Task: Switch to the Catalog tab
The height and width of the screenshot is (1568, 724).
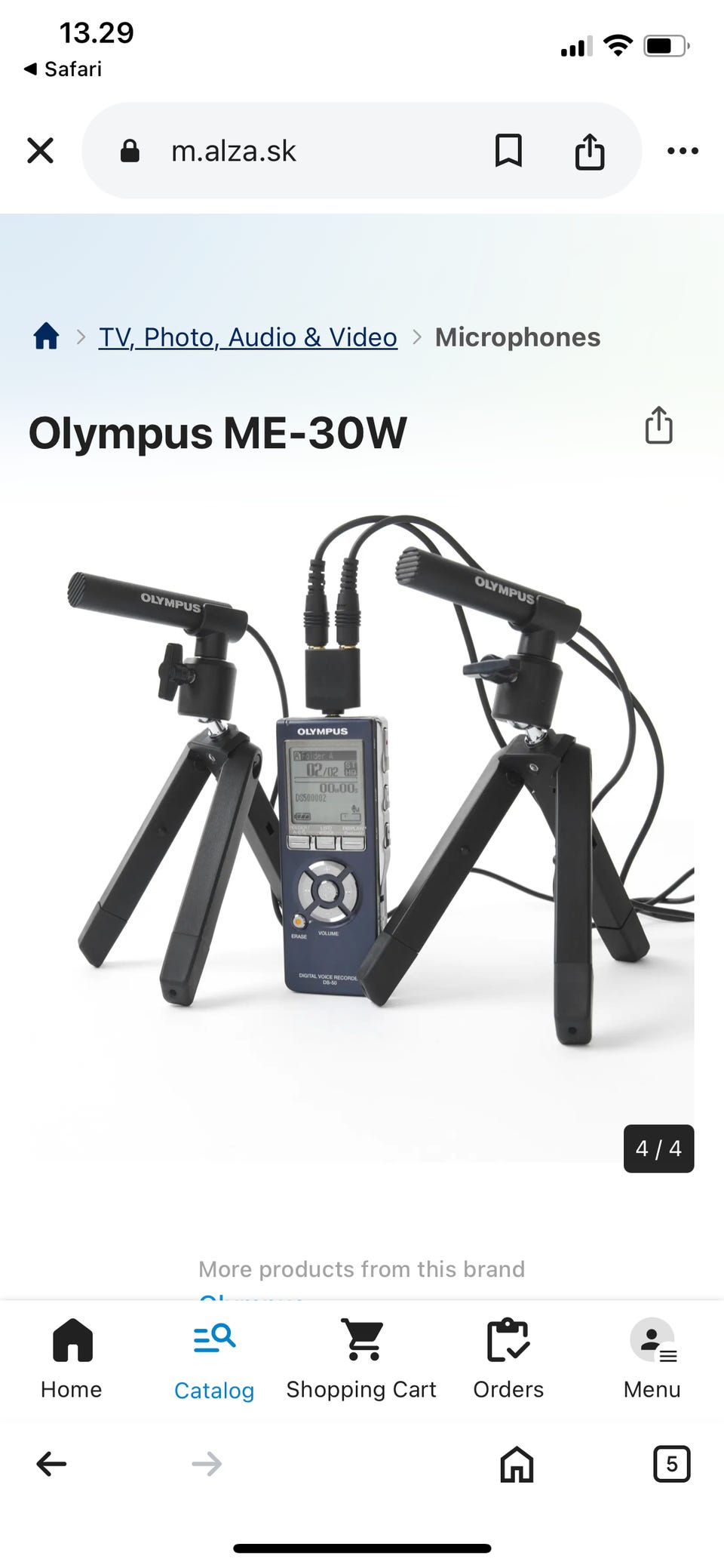Action: coord(214,1358)
